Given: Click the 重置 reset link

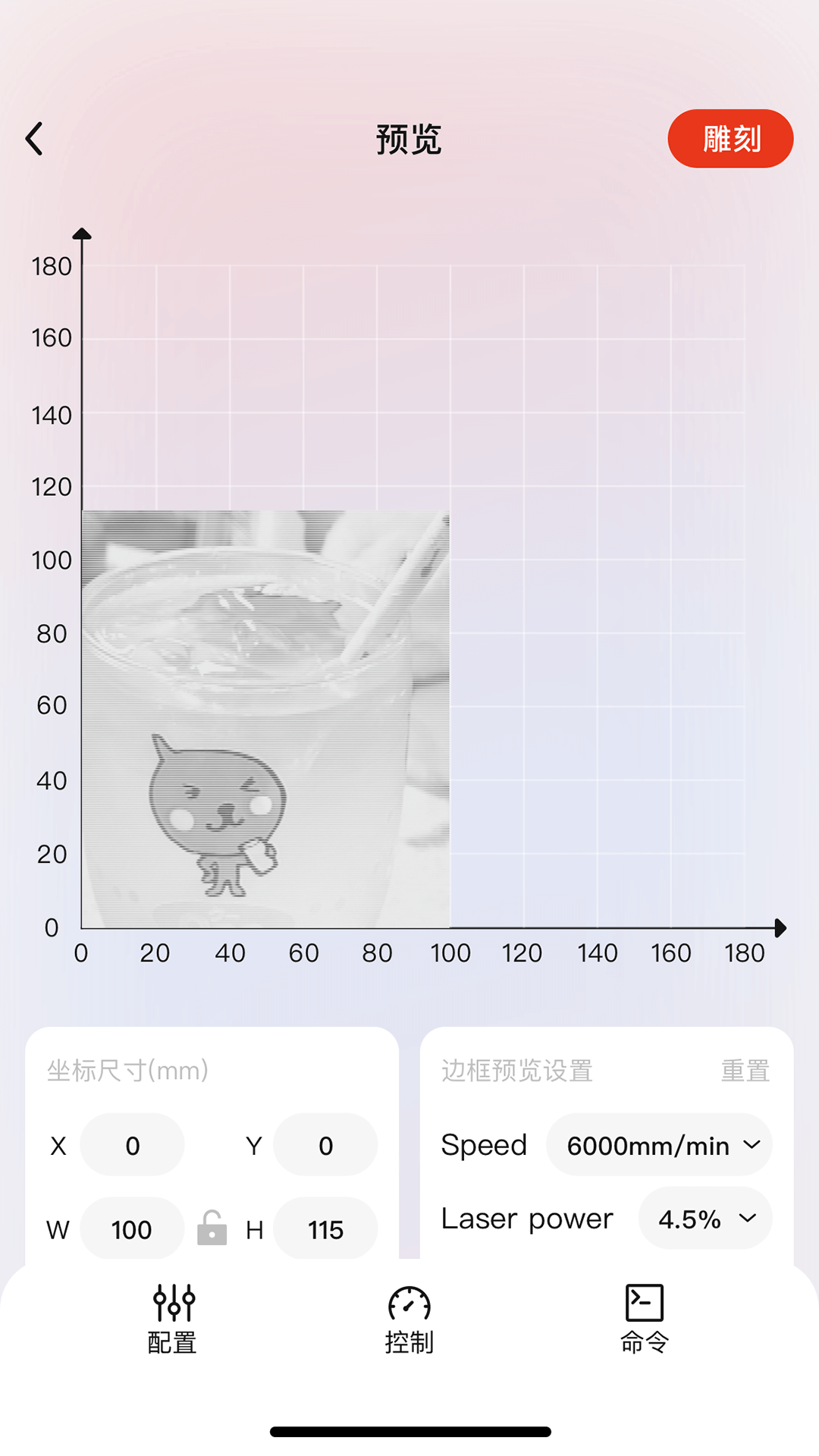Looking at the screenshot, I should (x=745, y=1070).
